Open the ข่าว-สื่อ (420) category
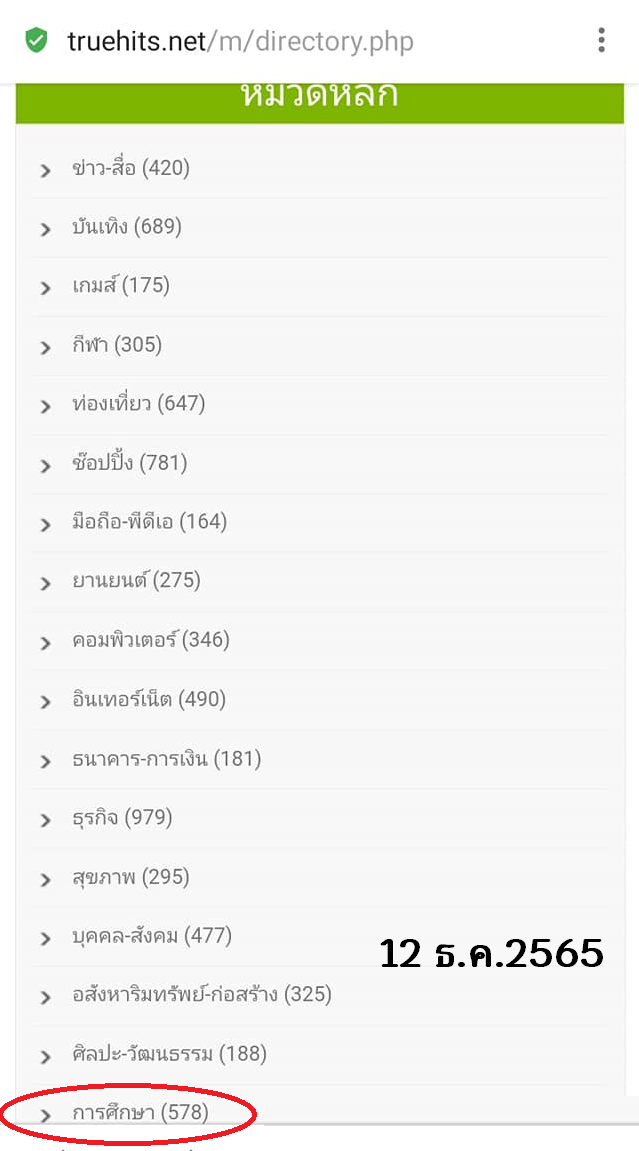The height and width of the screenshot is (1151, 639). pos(131,168)
